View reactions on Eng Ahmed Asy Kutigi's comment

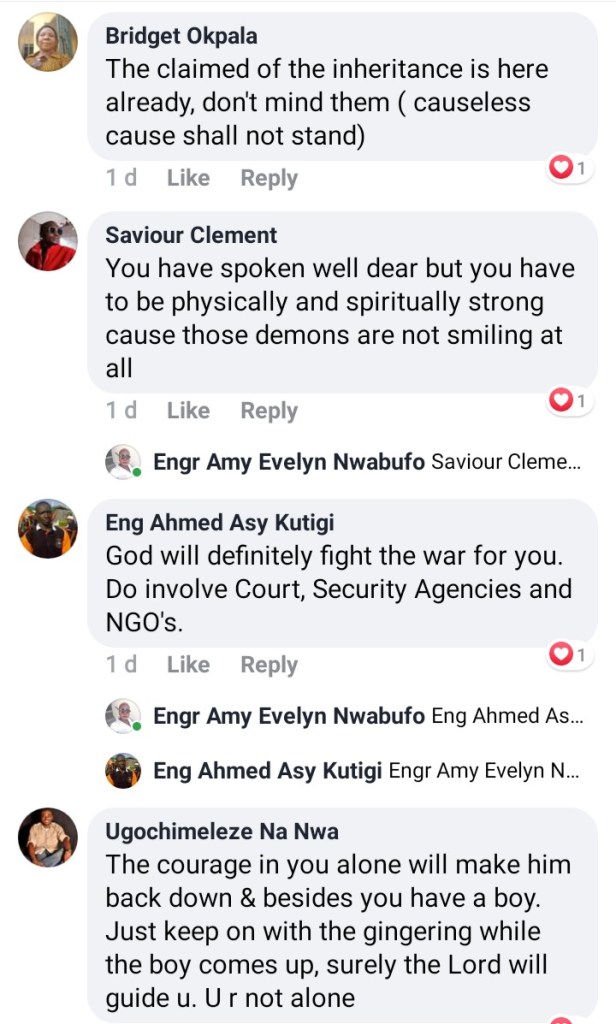[568, 655]
